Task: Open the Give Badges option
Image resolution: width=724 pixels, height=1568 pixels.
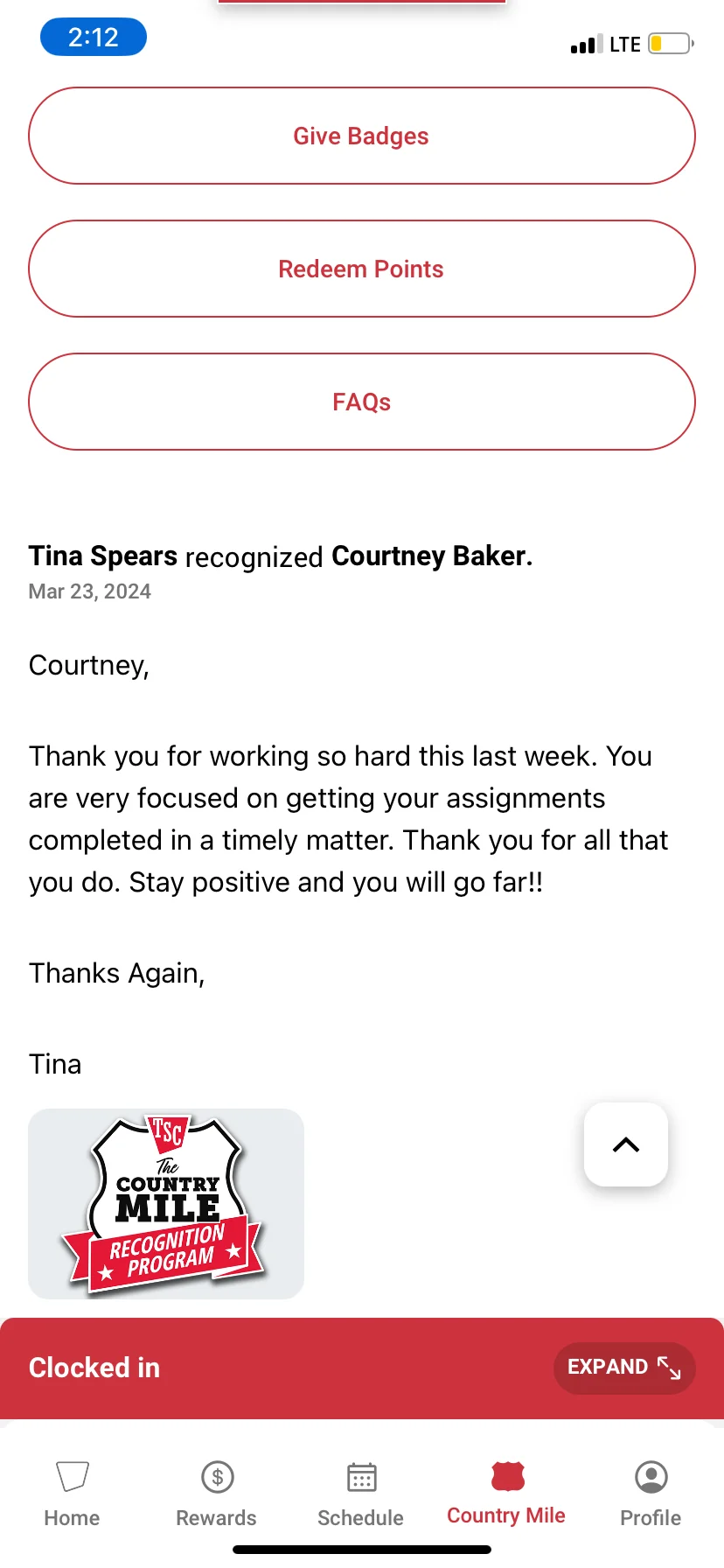Action: (x=361, y=136)
